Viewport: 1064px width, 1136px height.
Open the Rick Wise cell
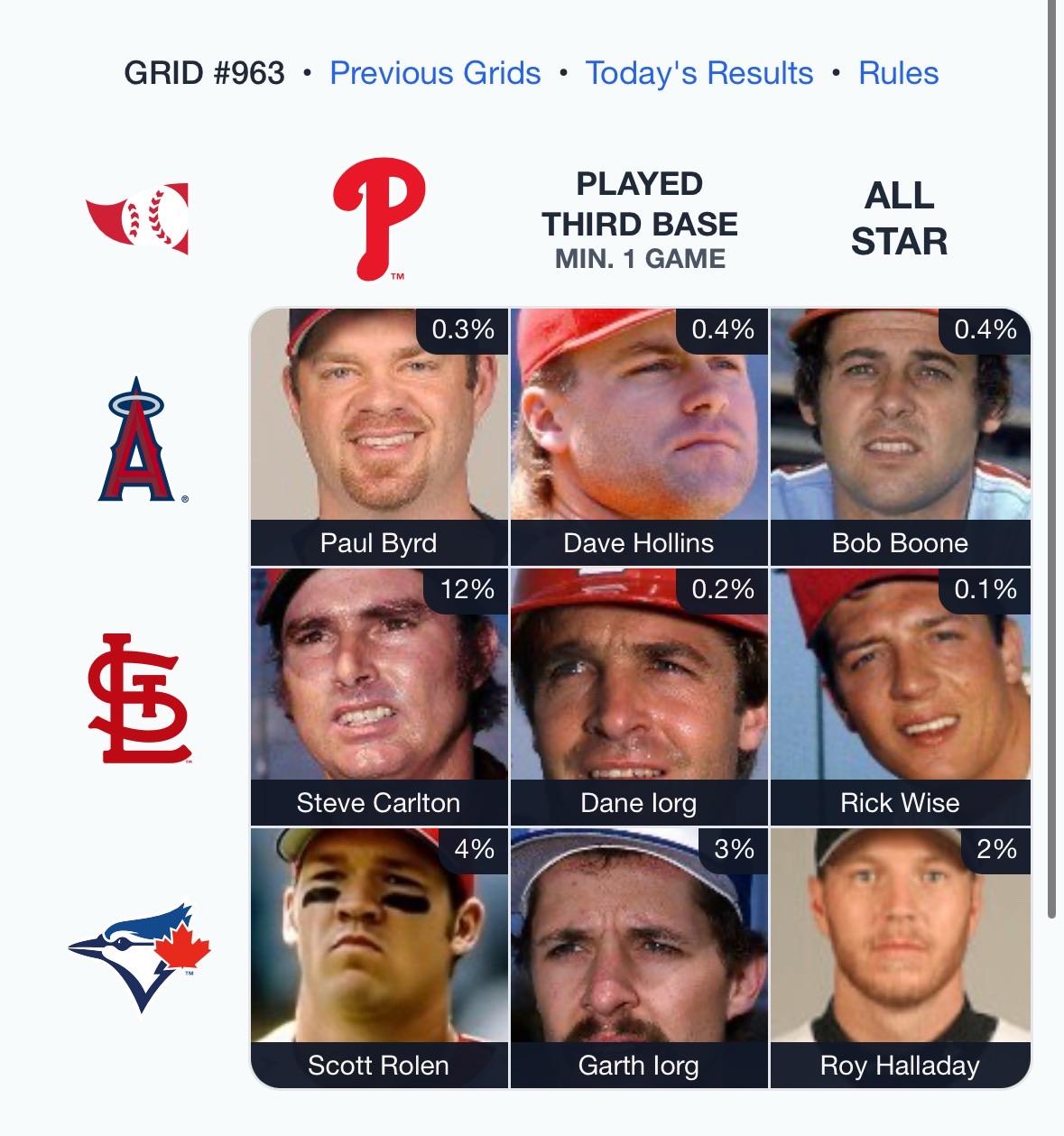pos(900,697)
